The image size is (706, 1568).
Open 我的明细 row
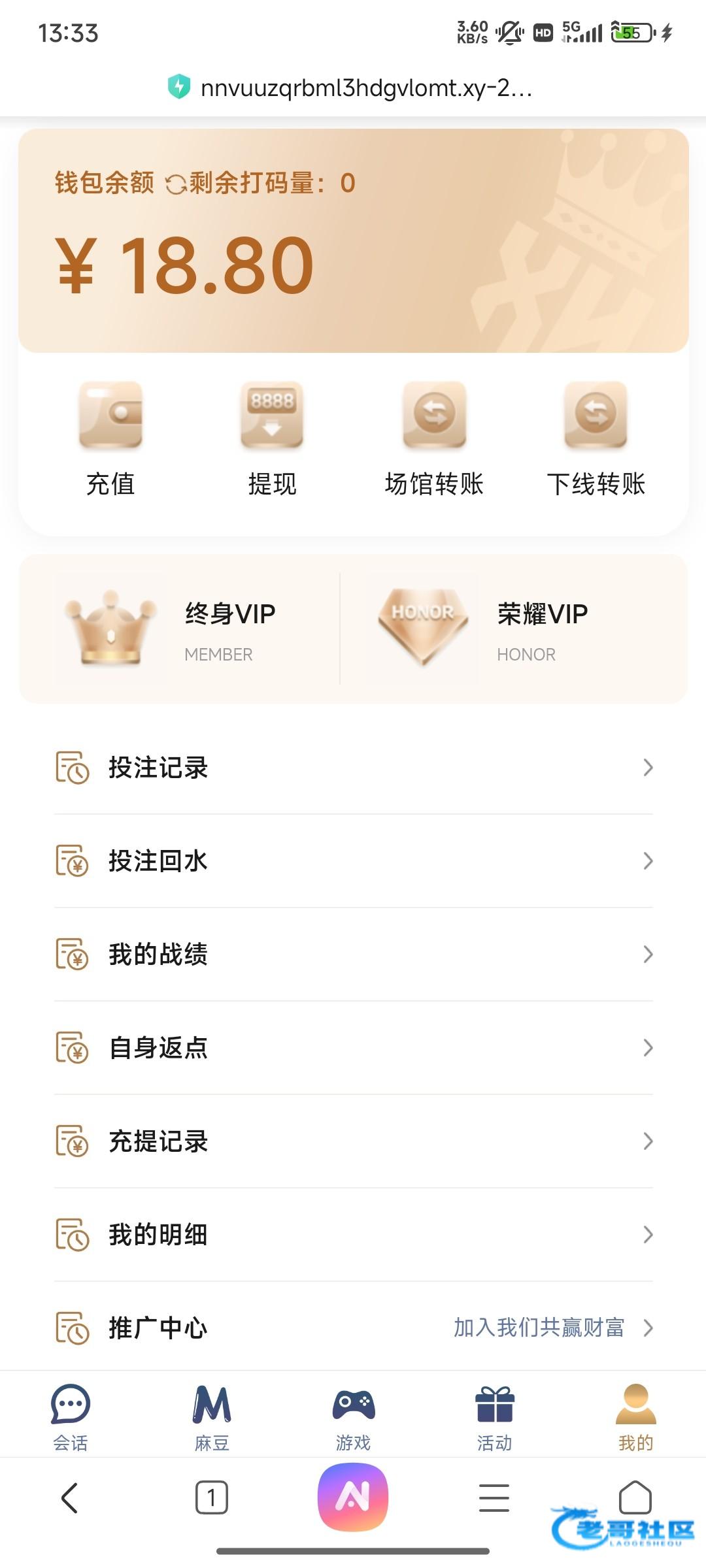[x=353, y=1235]
